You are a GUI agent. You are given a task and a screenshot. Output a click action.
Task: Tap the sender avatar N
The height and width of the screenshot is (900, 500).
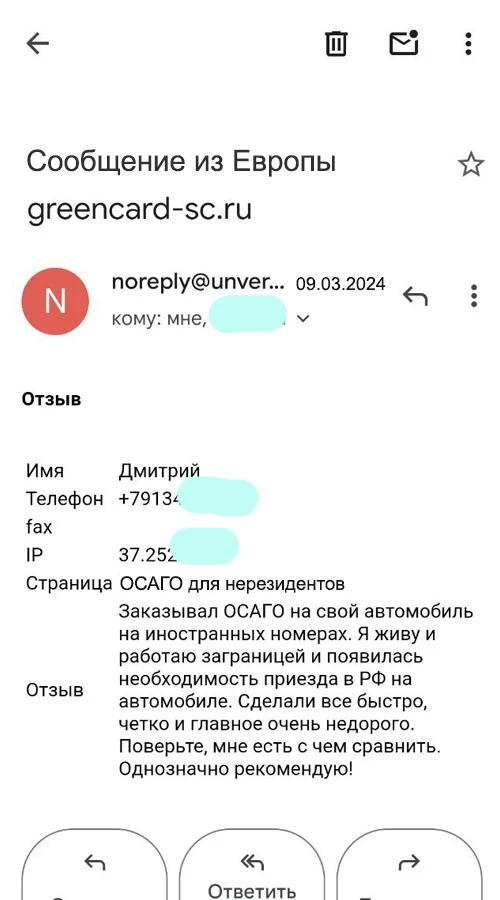(x=55, y=301)
